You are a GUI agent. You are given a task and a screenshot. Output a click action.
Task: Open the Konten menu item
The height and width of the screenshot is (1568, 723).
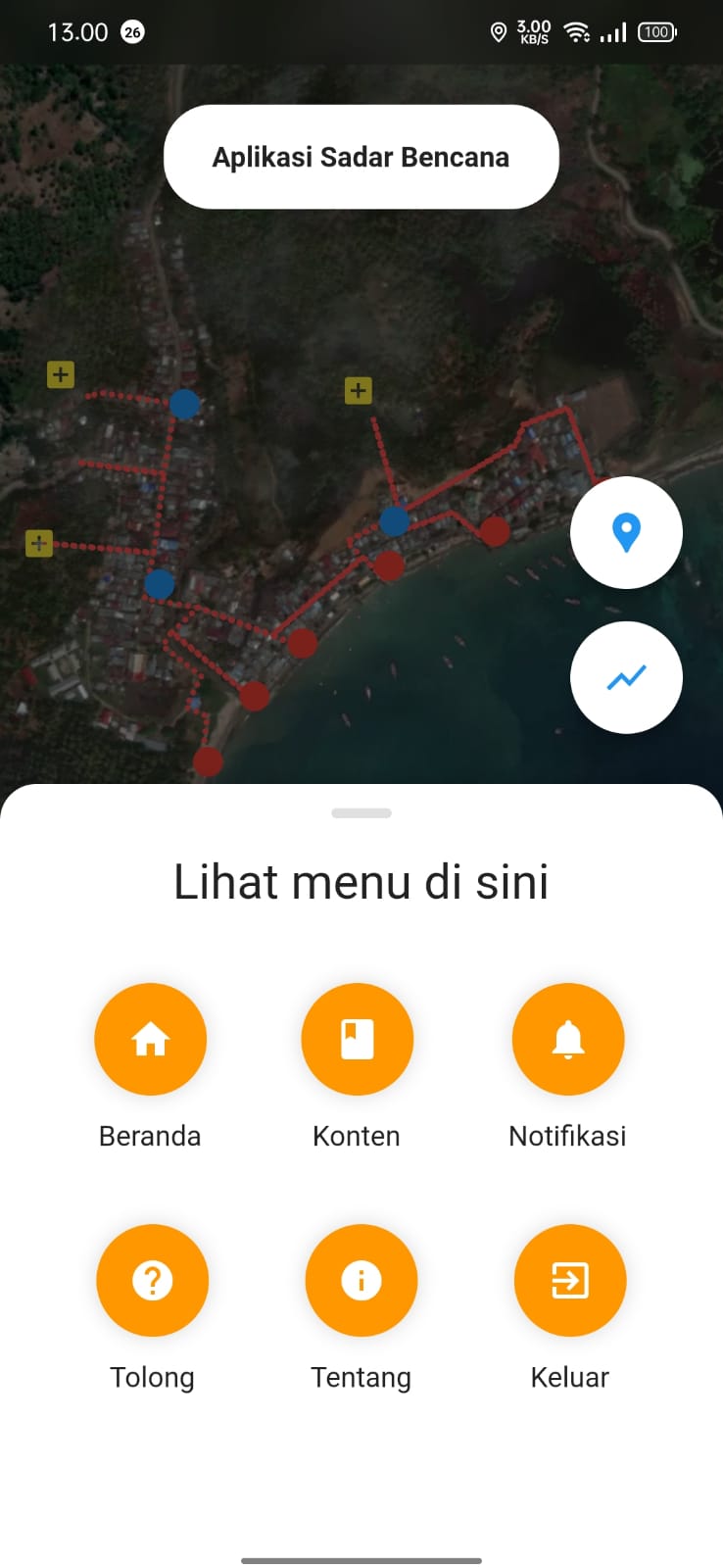pyautogui.click(x=357, y=1039)
